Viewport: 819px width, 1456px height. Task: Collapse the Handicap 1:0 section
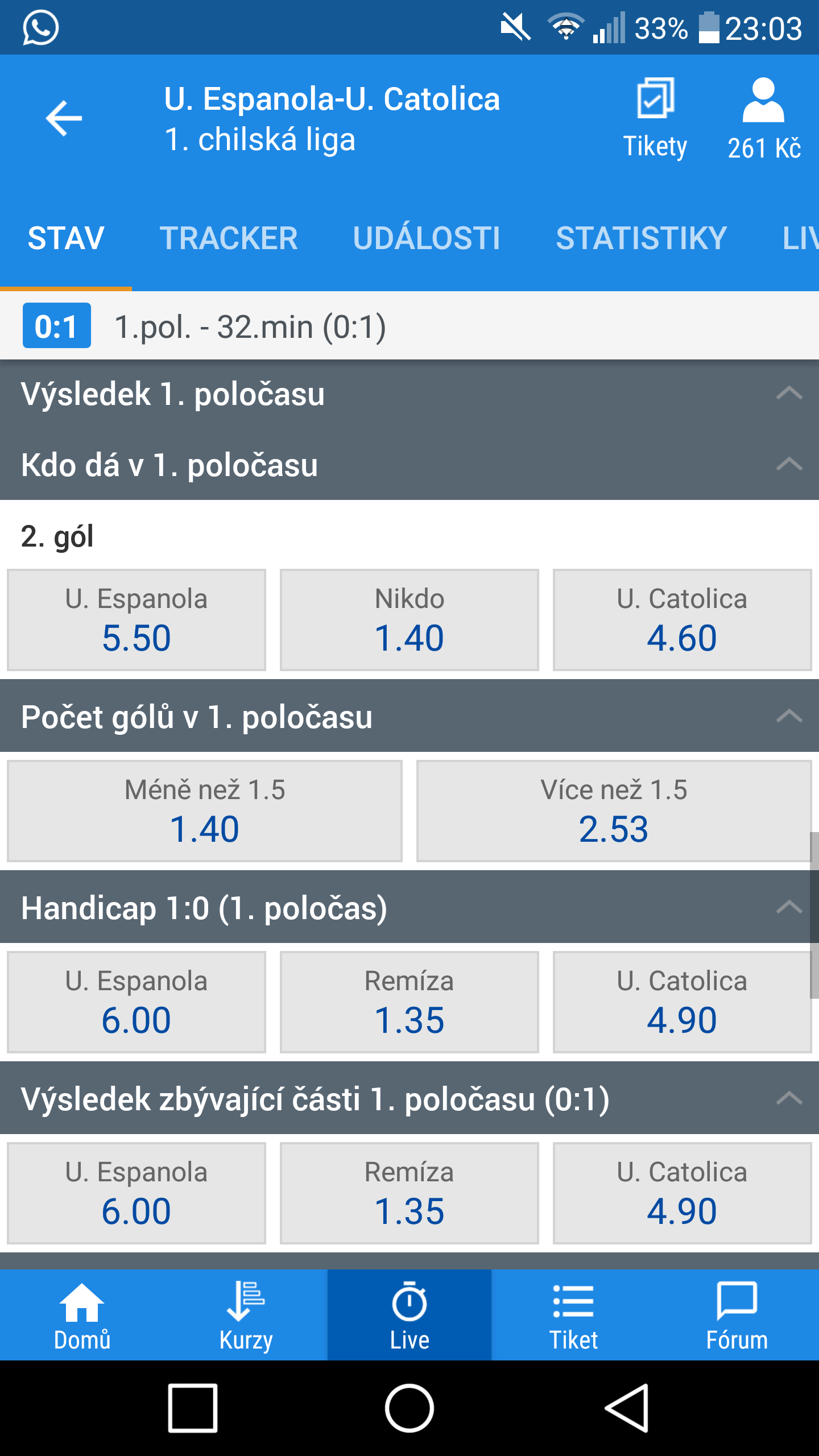[x=409, y=907]
